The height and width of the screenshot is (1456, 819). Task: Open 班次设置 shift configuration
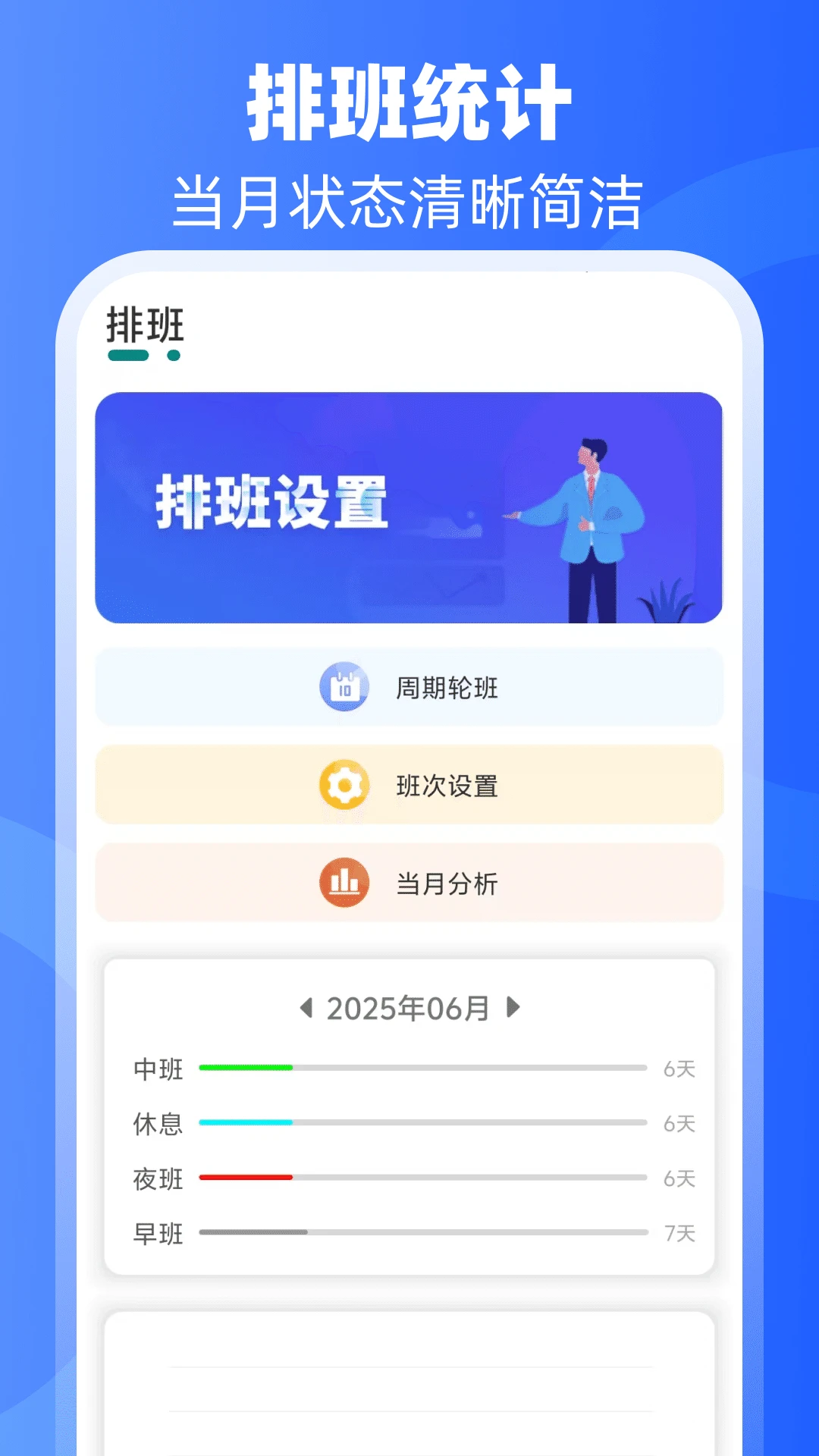409,785
